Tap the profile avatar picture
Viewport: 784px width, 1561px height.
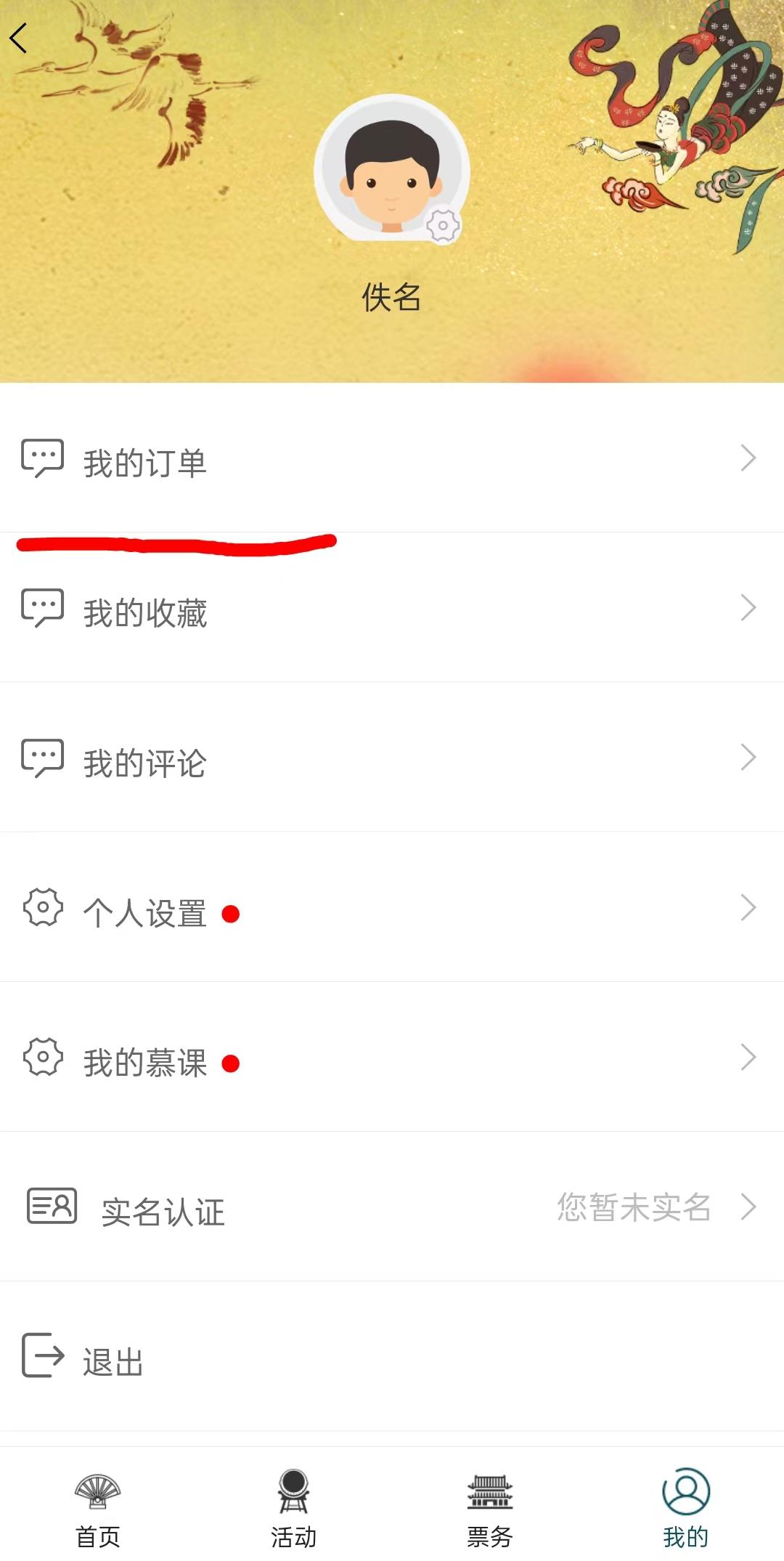tap(391, 171)
